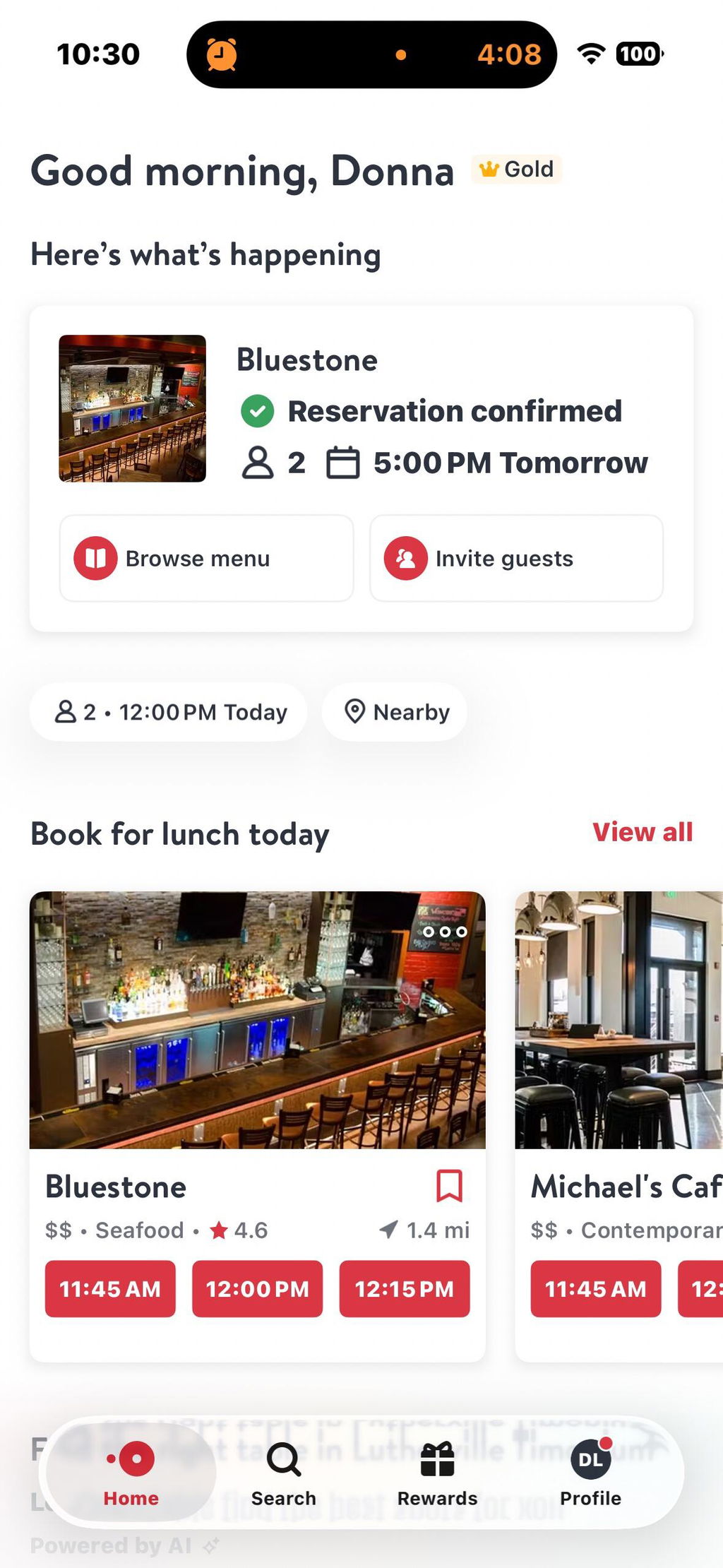
Task: Select the Nearby location chip
Action: pos(395,712)
